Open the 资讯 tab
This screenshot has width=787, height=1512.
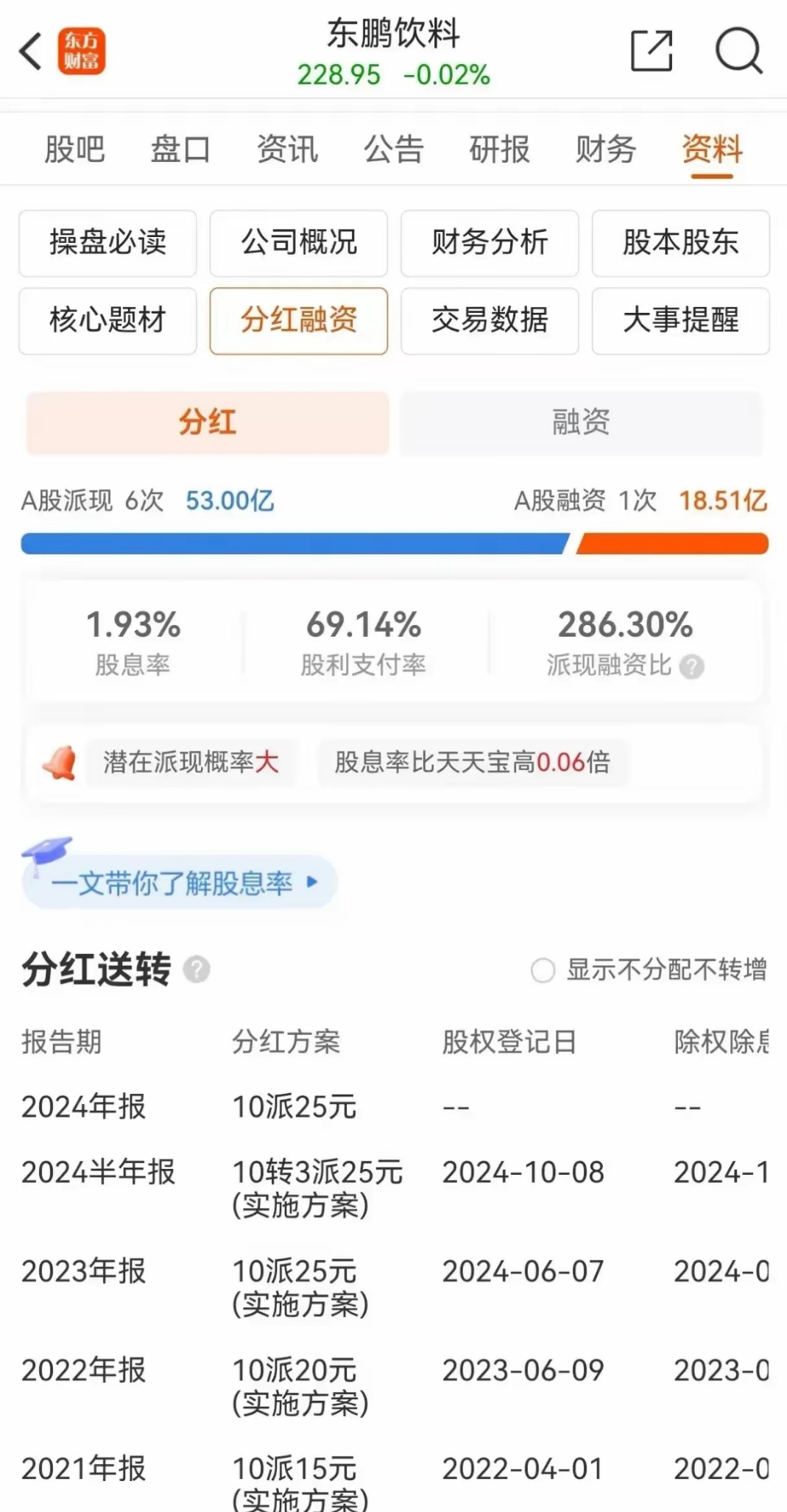287,149
